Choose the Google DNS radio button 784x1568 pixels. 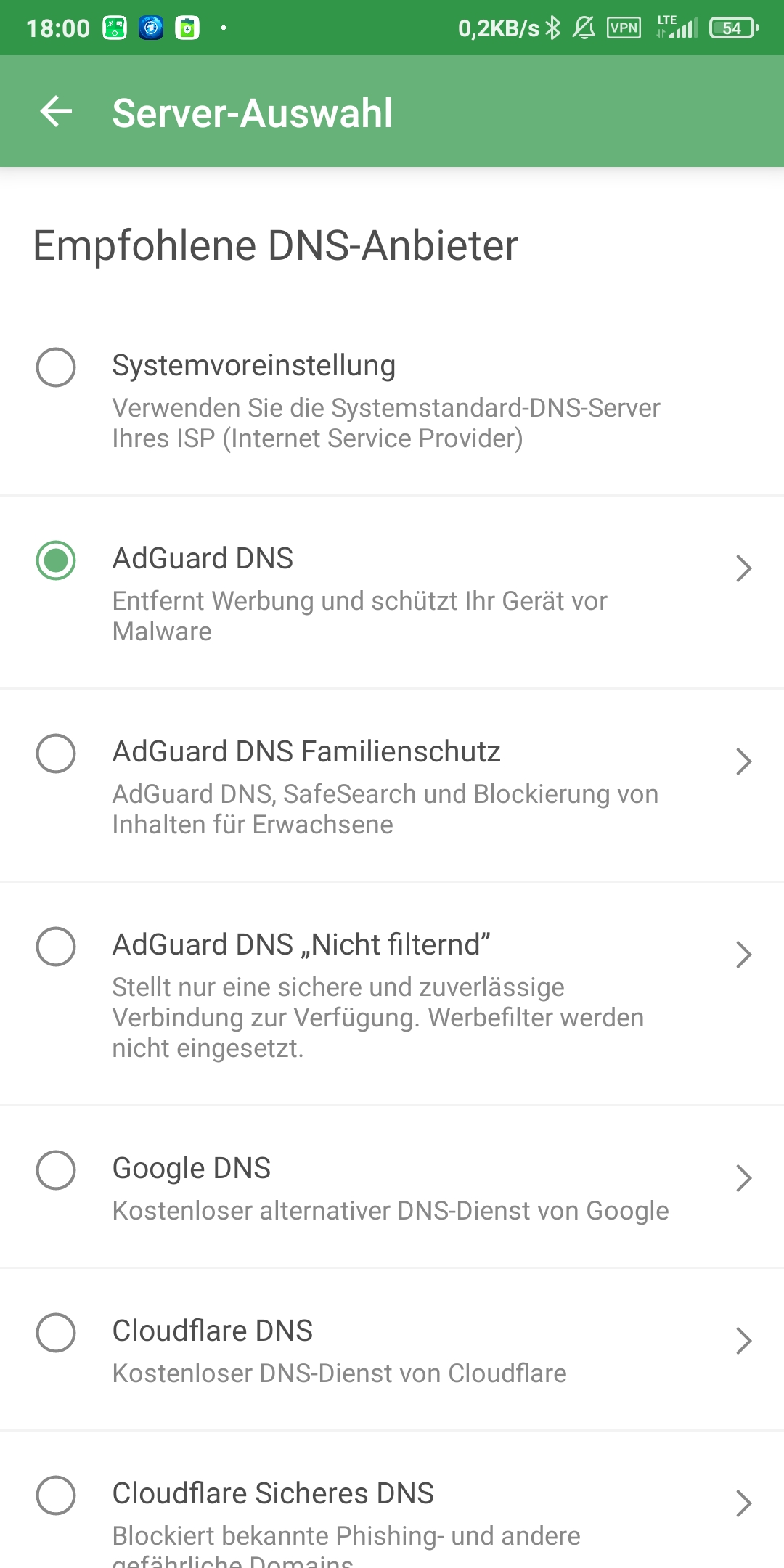point(56,1170)
